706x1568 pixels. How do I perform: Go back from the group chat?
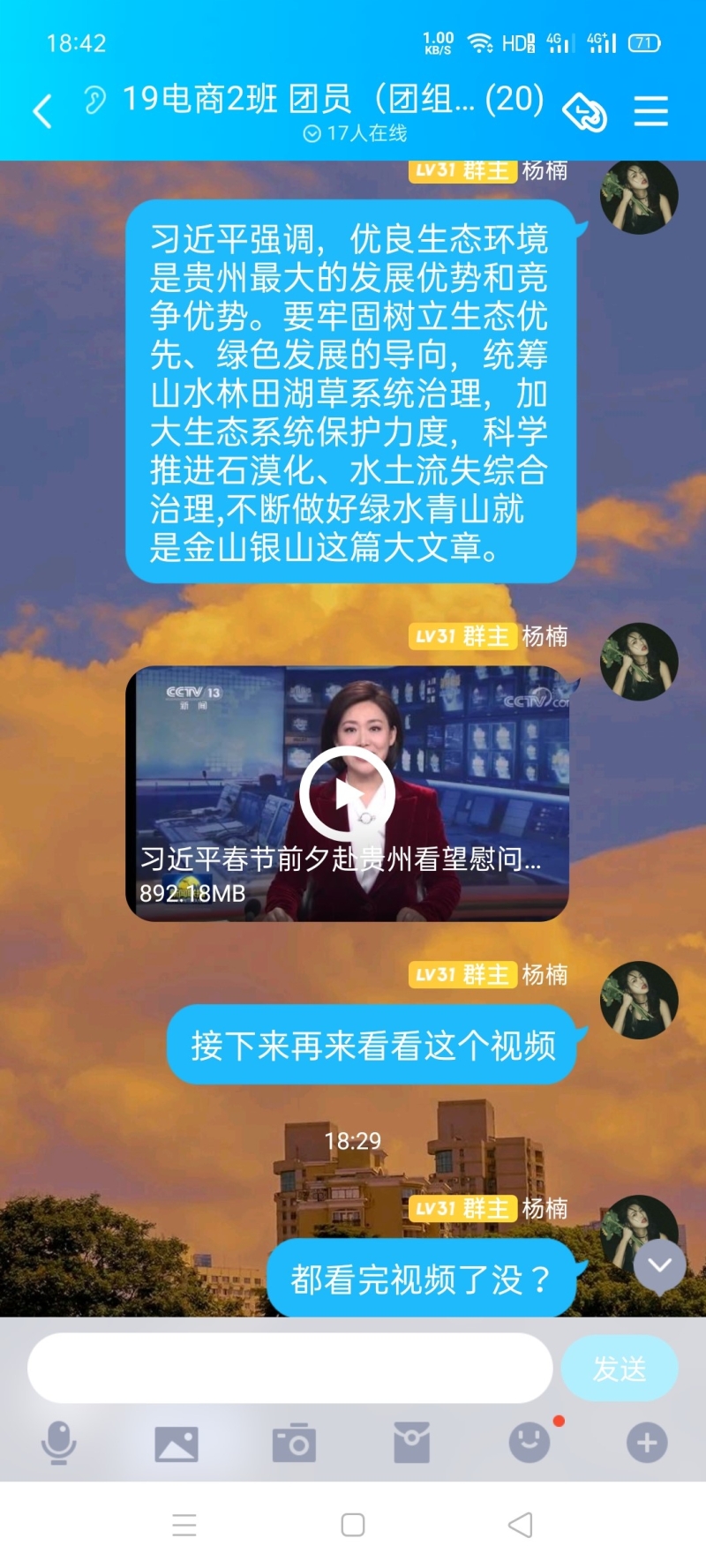(42, 111)
